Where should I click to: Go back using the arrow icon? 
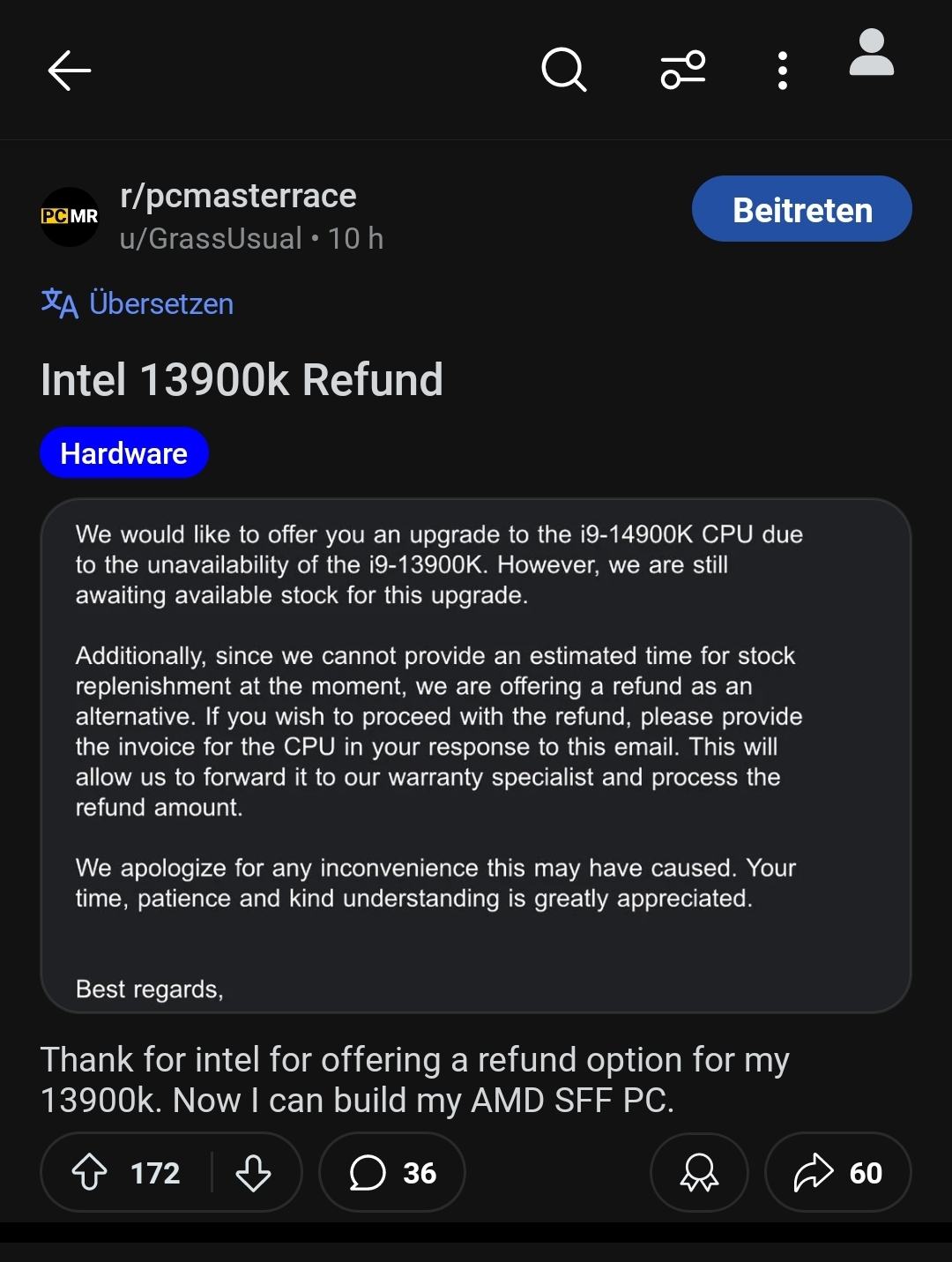click(69, 71)
